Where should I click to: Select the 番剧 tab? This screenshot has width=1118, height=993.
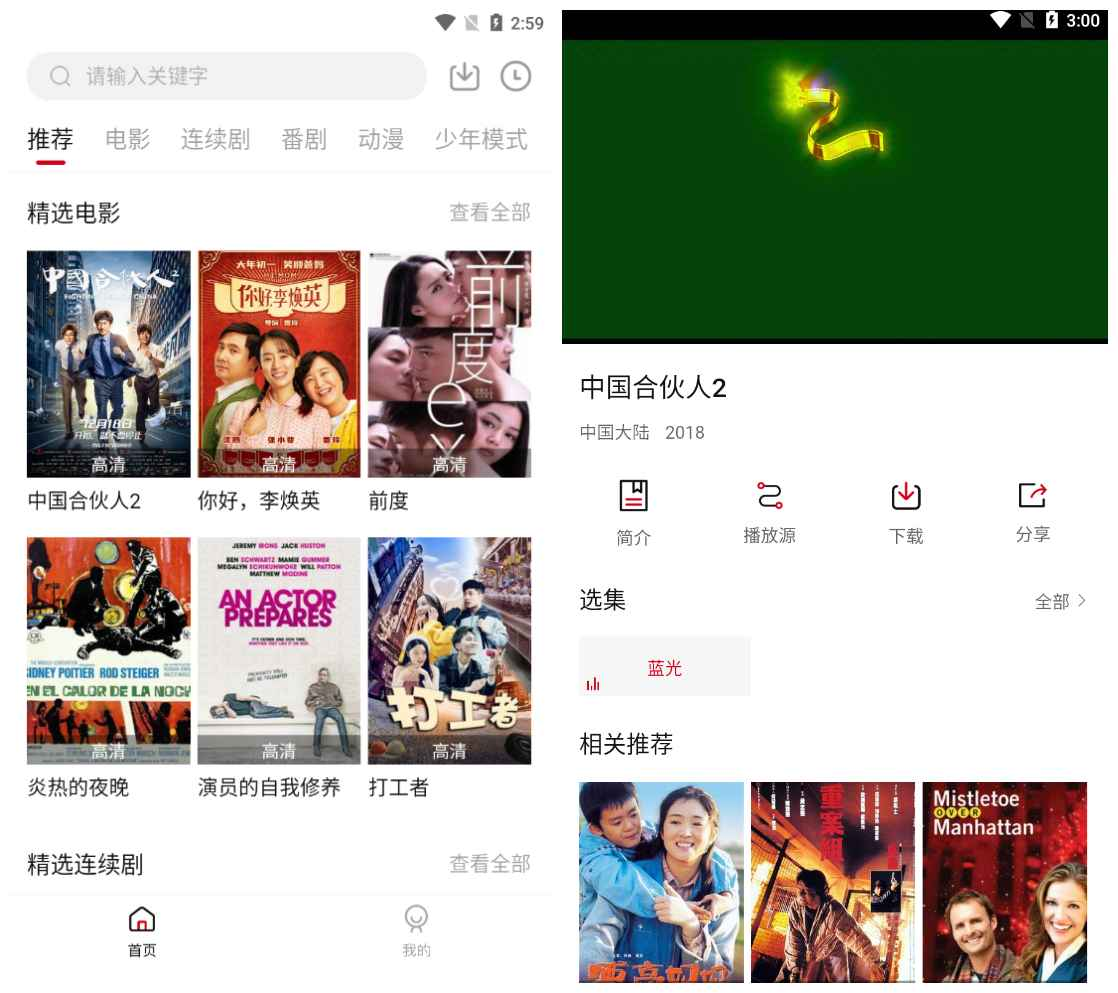[x=304, y=140]
